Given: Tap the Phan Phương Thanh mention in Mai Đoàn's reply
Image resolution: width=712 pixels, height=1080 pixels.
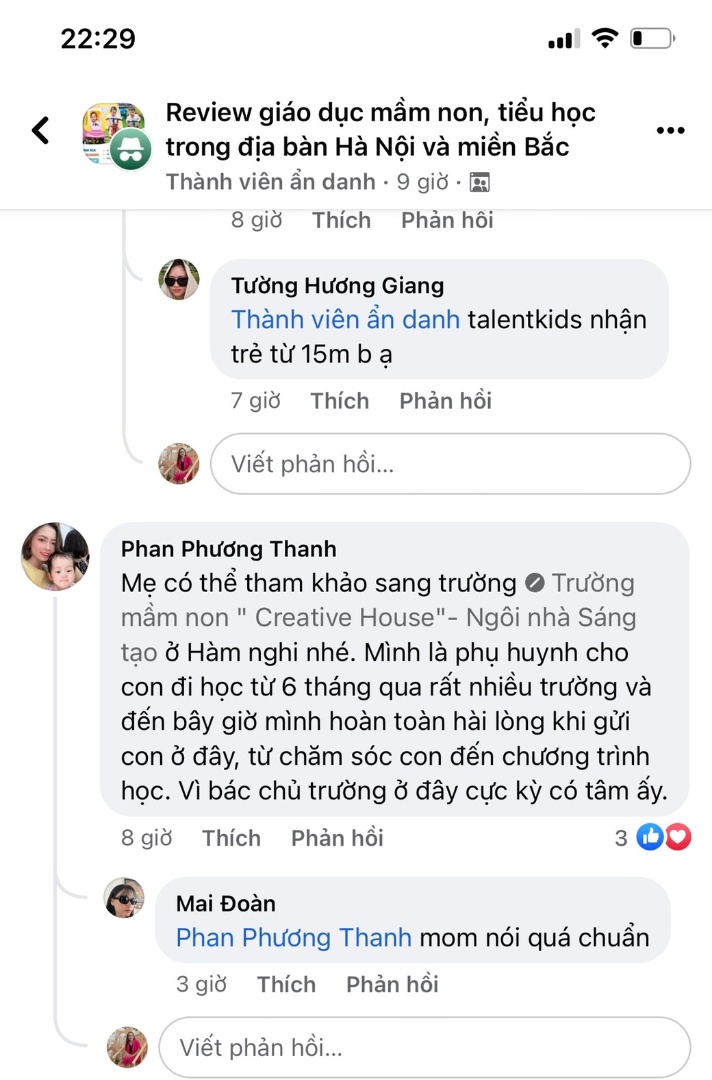Looking at the screenshot, I should 293,937.
